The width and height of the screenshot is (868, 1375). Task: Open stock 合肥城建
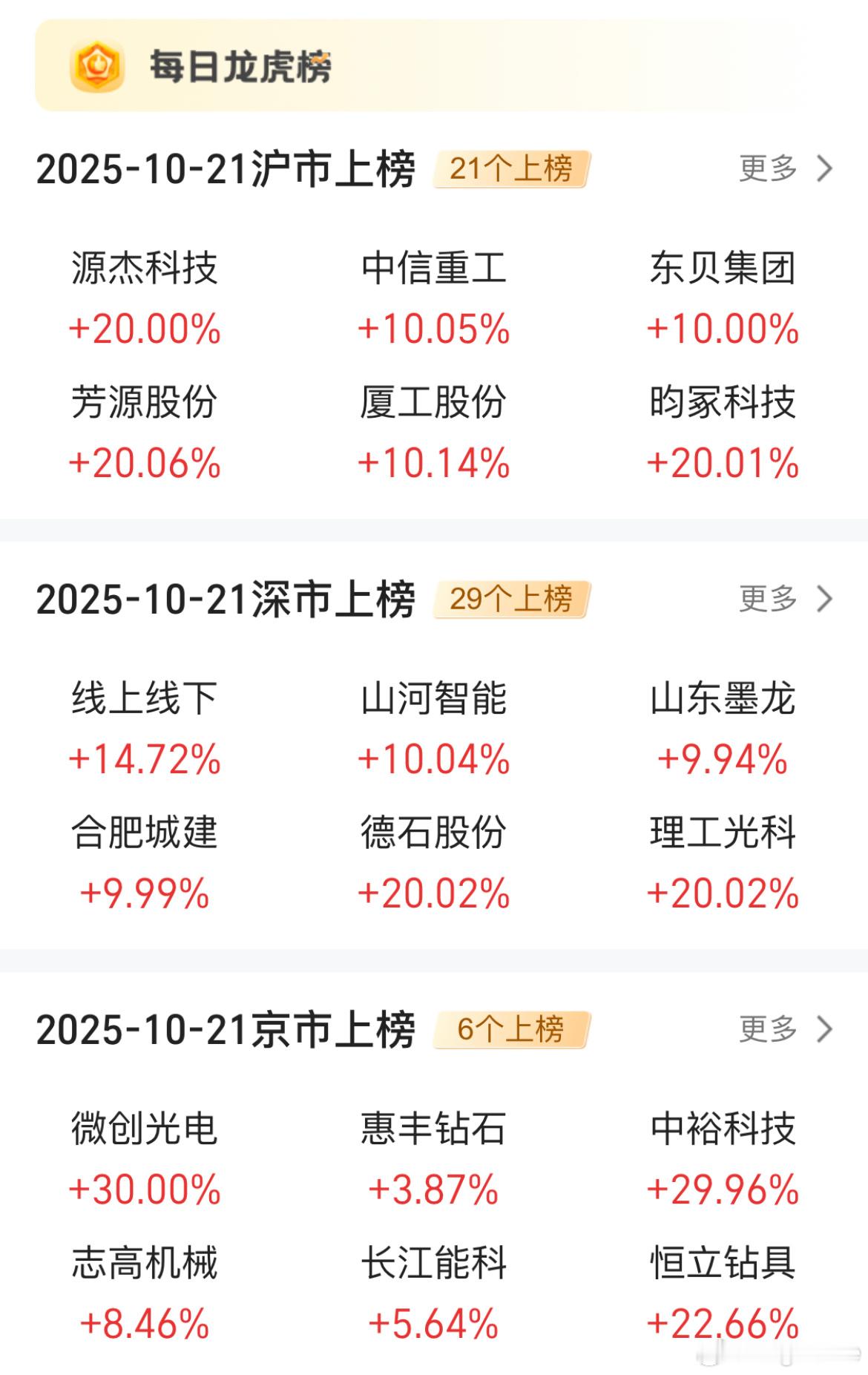click(145, 862)
